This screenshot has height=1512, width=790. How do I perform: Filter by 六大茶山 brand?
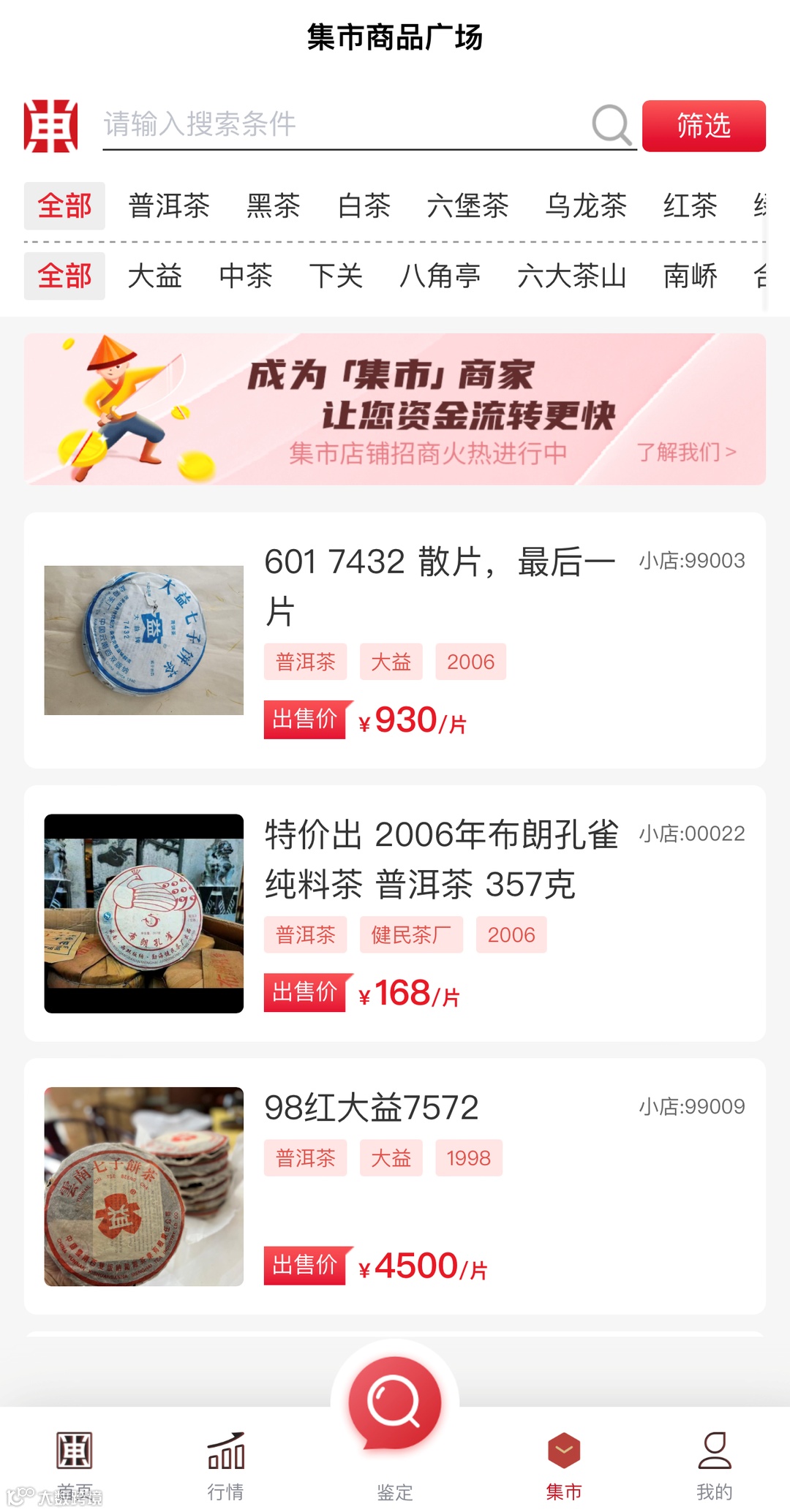pyautogui.click(x=571, y=276)
